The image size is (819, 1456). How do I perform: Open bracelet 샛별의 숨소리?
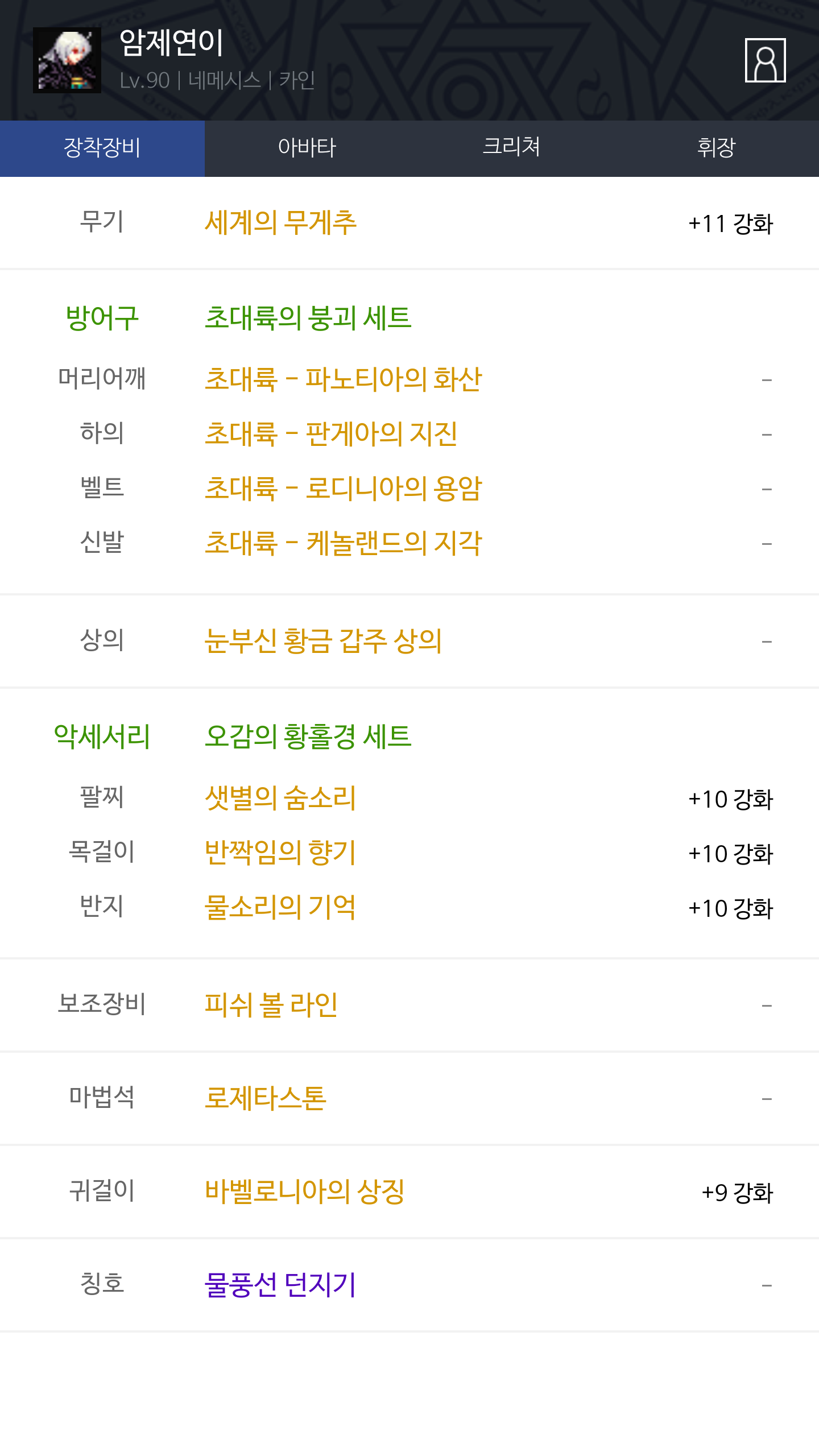coord(280,797)
